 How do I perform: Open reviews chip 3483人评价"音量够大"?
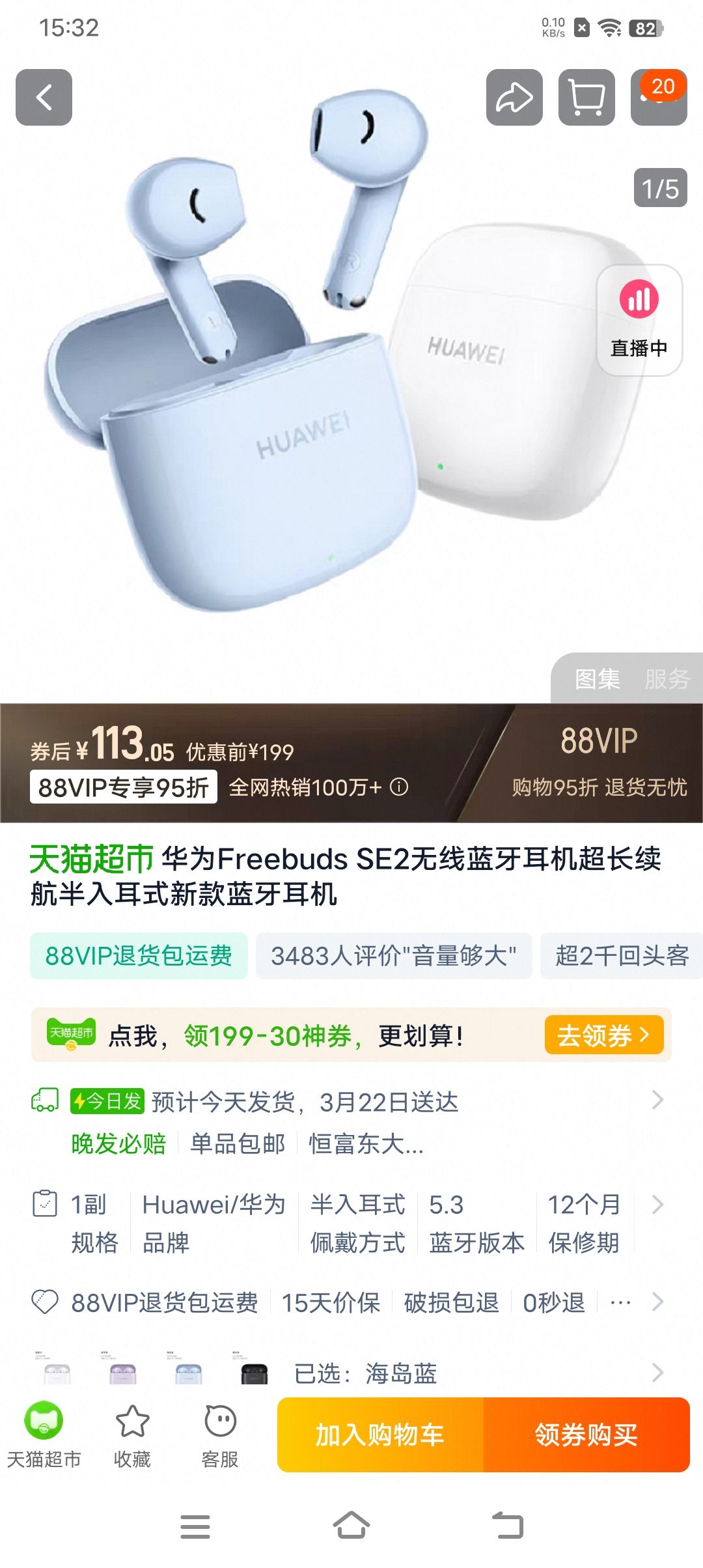393,956
